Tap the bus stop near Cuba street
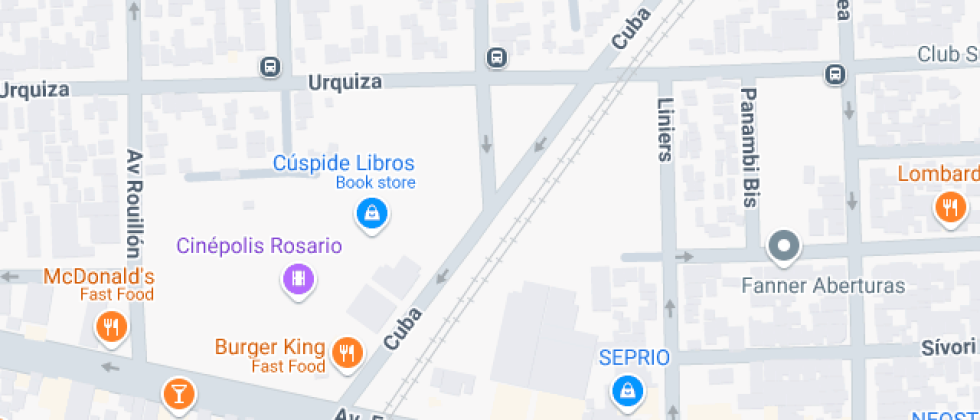Screen dimensions: 980x420 497,58
